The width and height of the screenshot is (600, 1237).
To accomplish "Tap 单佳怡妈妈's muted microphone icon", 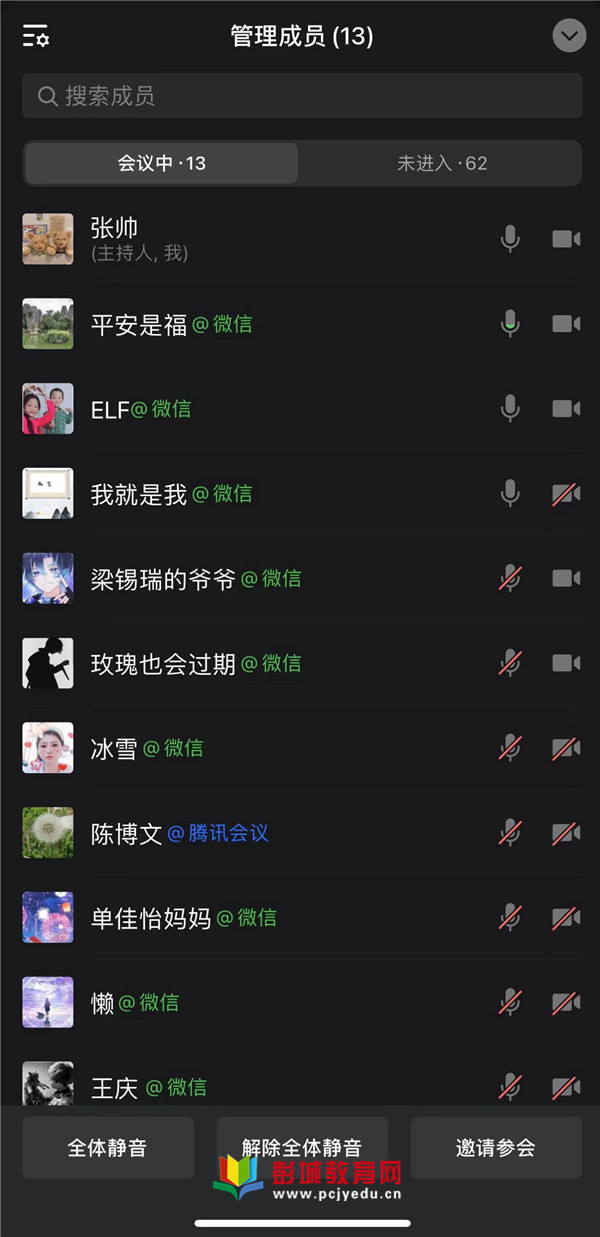I will point(510,917).
